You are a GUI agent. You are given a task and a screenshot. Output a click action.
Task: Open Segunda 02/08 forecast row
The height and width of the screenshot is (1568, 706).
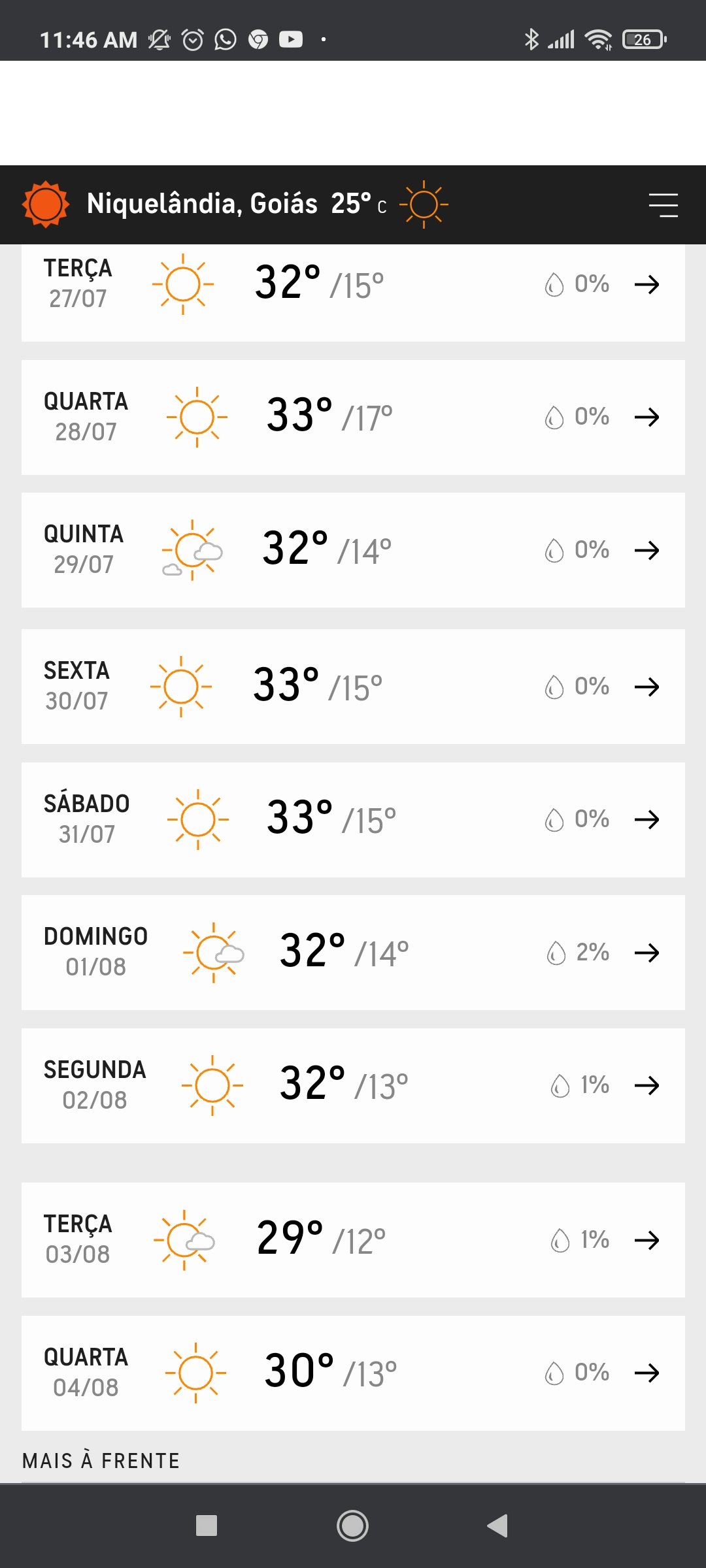353,1086
